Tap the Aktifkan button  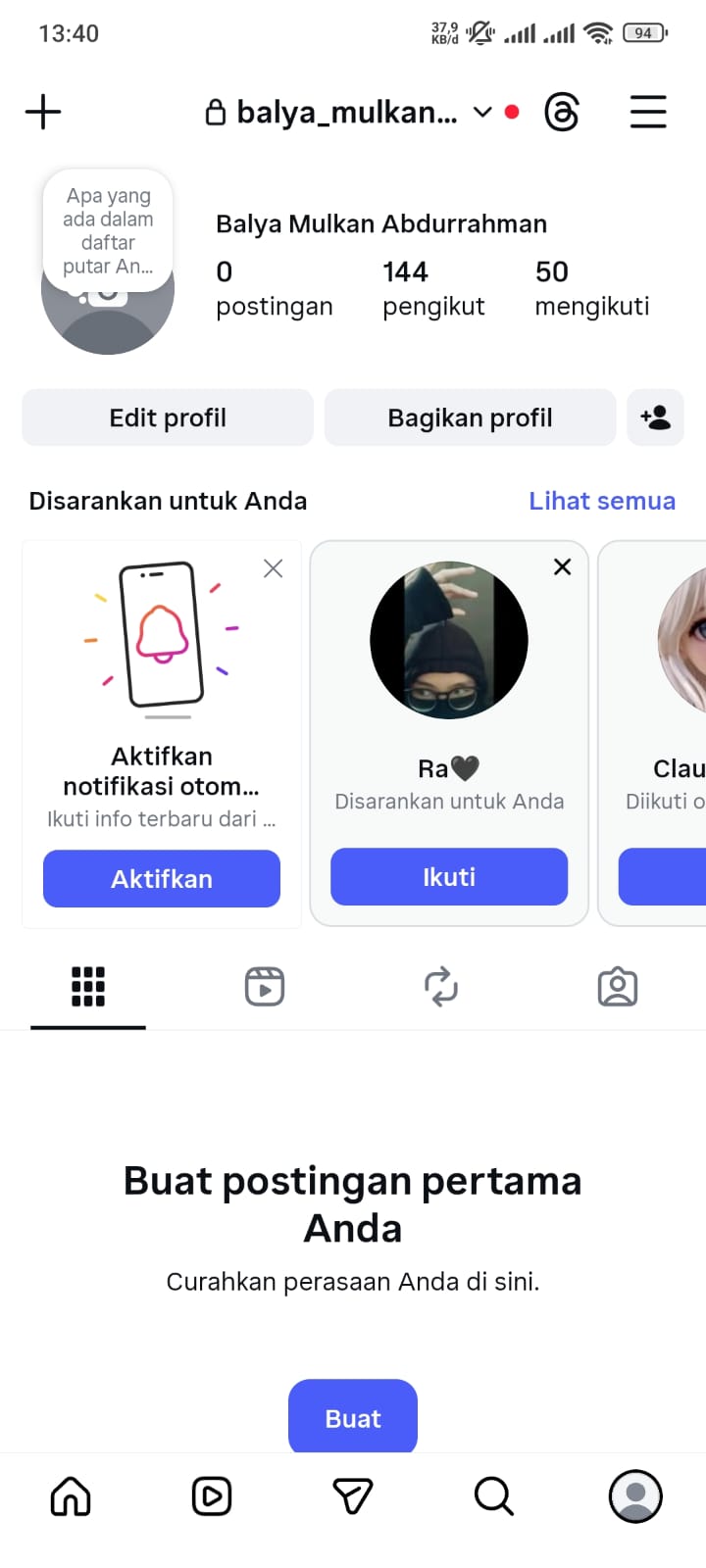(x=162, y=878)
